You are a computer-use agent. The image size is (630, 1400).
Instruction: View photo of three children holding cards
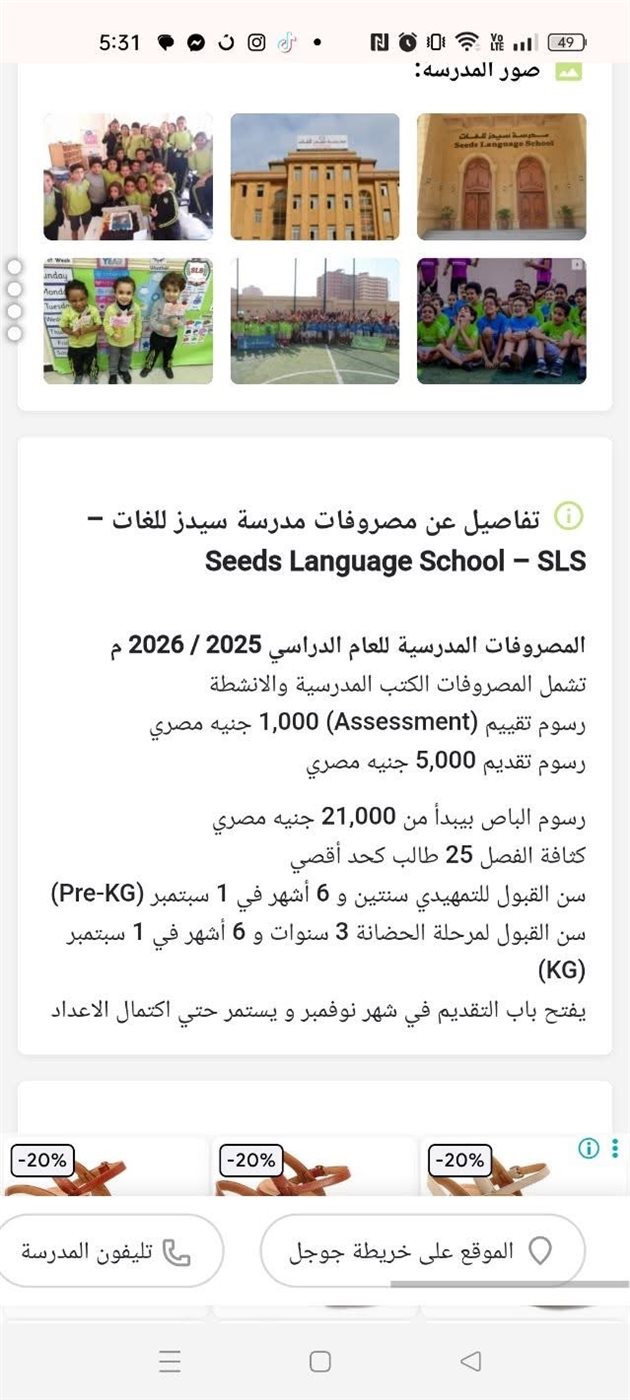[128, 321]
